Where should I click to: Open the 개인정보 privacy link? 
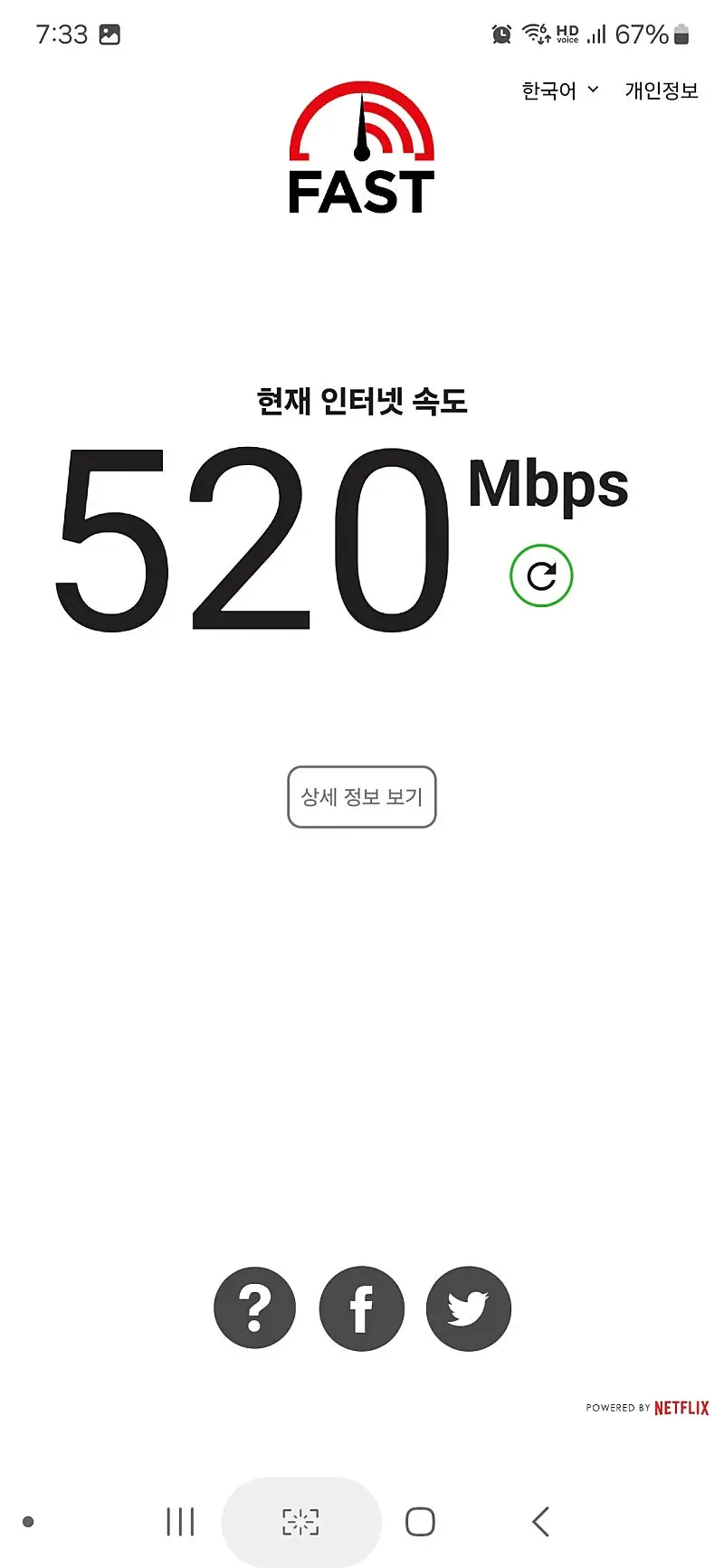point(662,90)
